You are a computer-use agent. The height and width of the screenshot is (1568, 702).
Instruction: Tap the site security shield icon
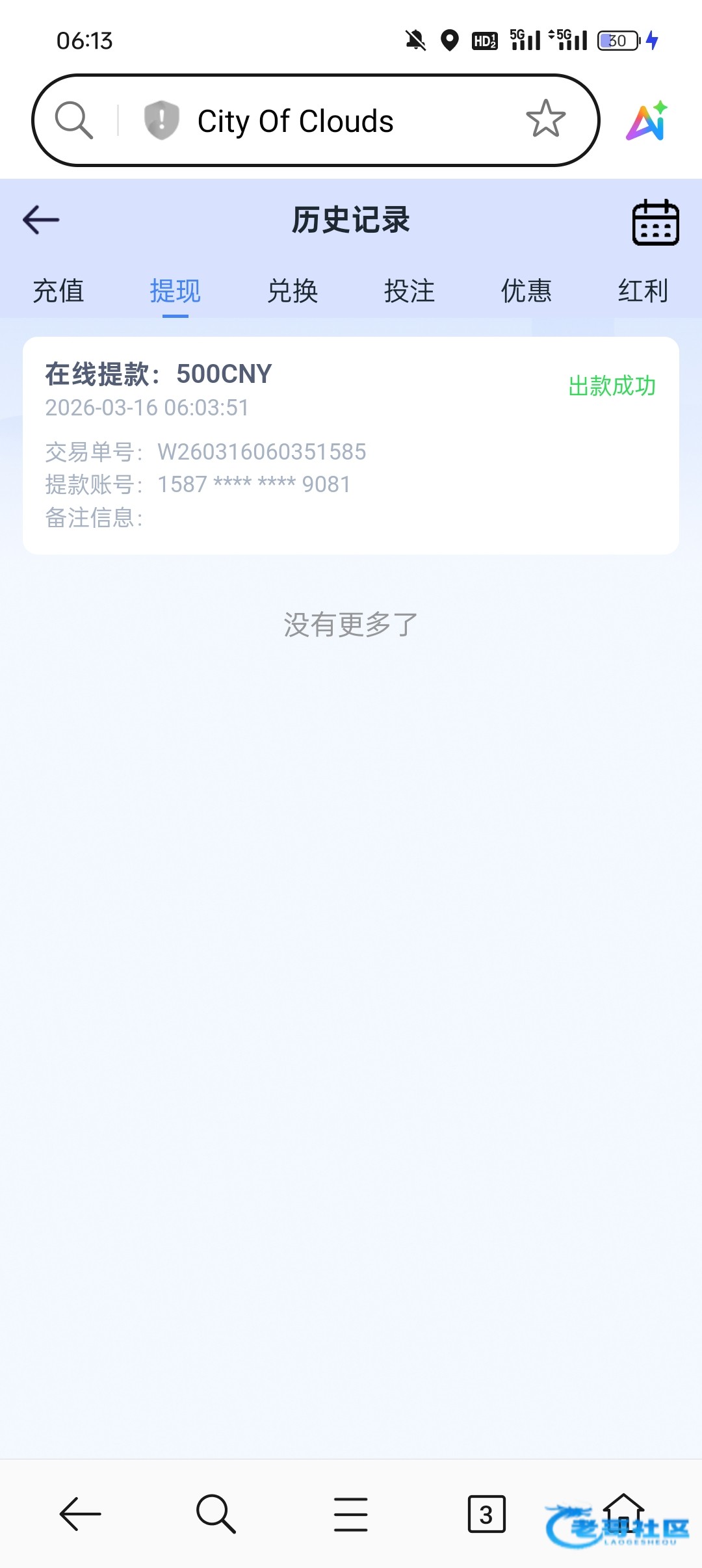pos(161,120)
